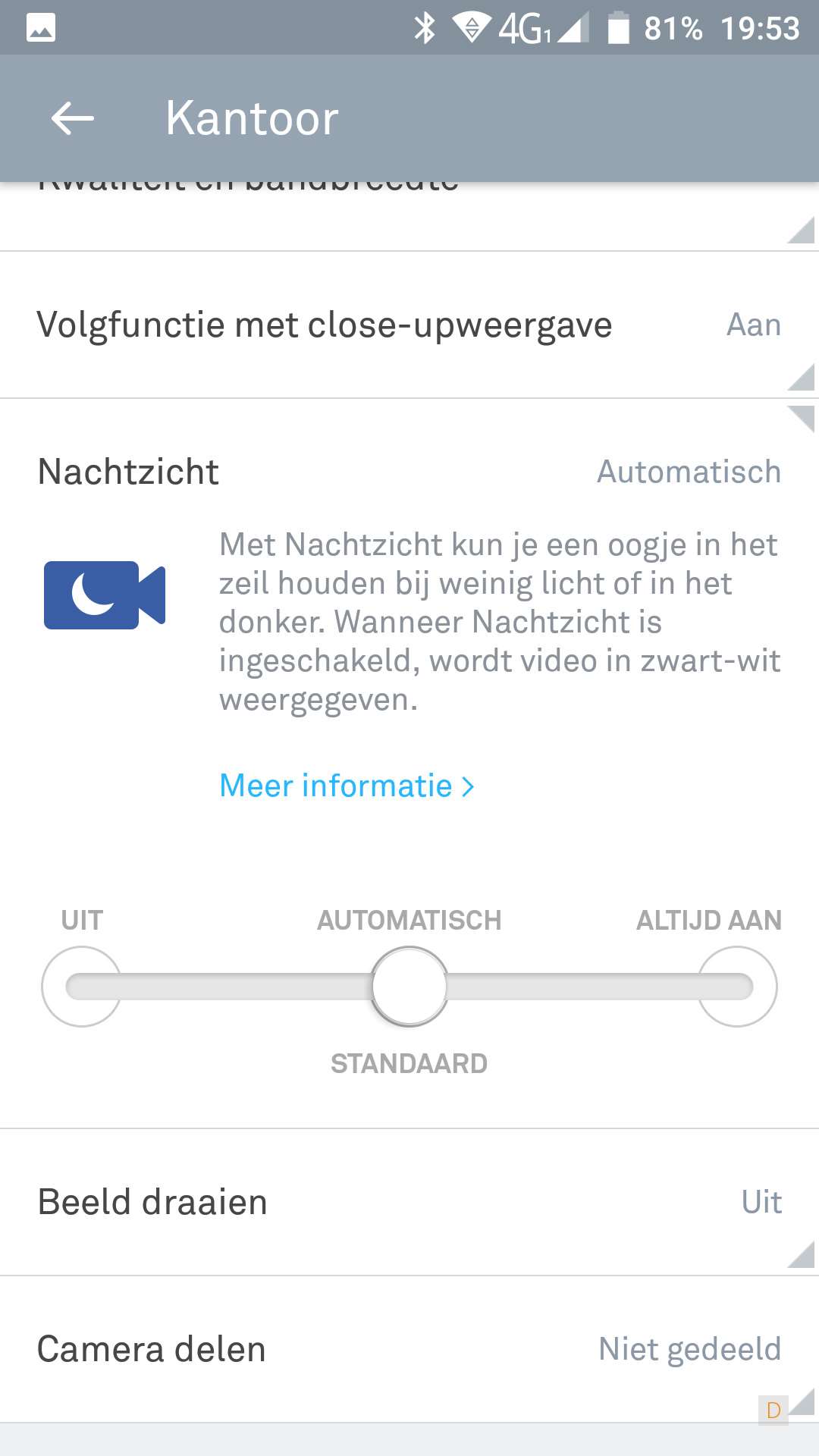Go back from Kantoor settings
This screenshot has height=1456, width=819.
point(73,119)
